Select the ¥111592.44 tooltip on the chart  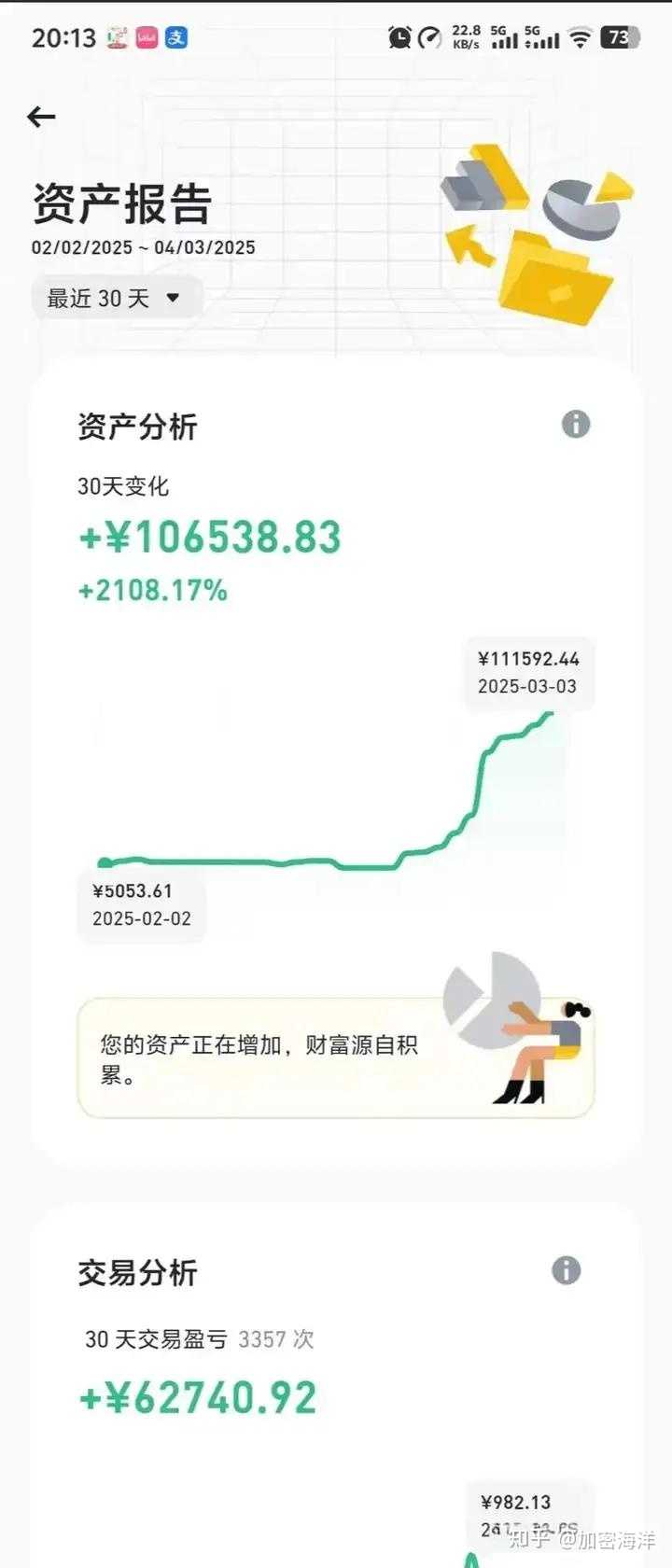pyautogui.click(x=527, y=672)
